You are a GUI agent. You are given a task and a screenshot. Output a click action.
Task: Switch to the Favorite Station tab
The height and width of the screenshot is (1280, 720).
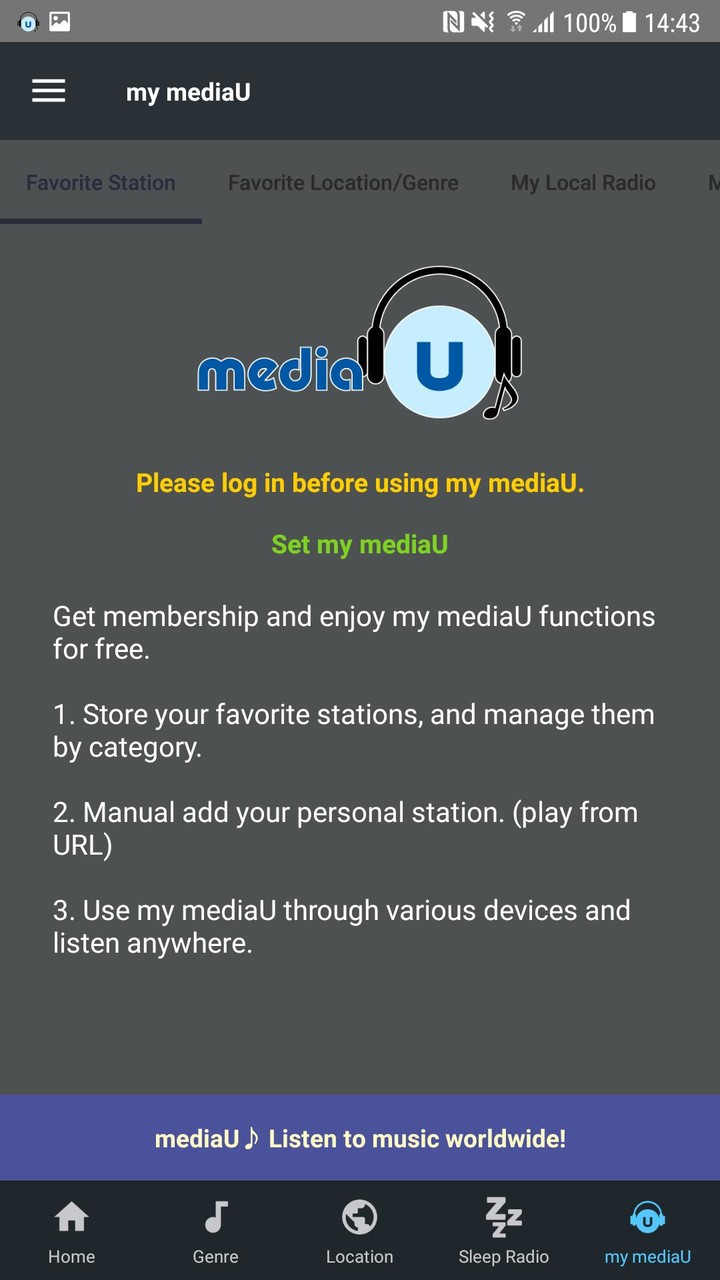coord(100,182)
